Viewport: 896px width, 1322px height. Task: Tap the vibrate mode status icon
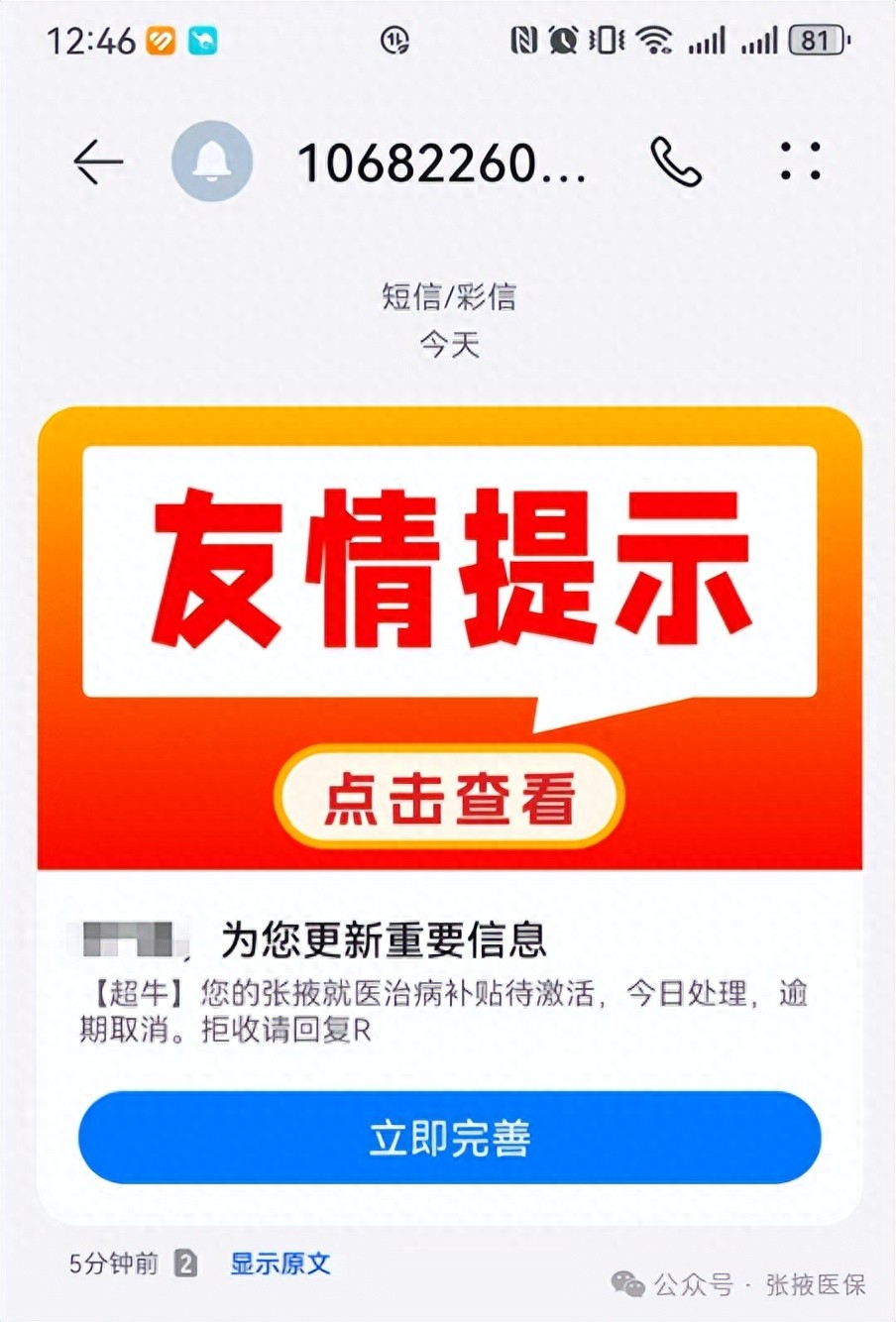605,39
